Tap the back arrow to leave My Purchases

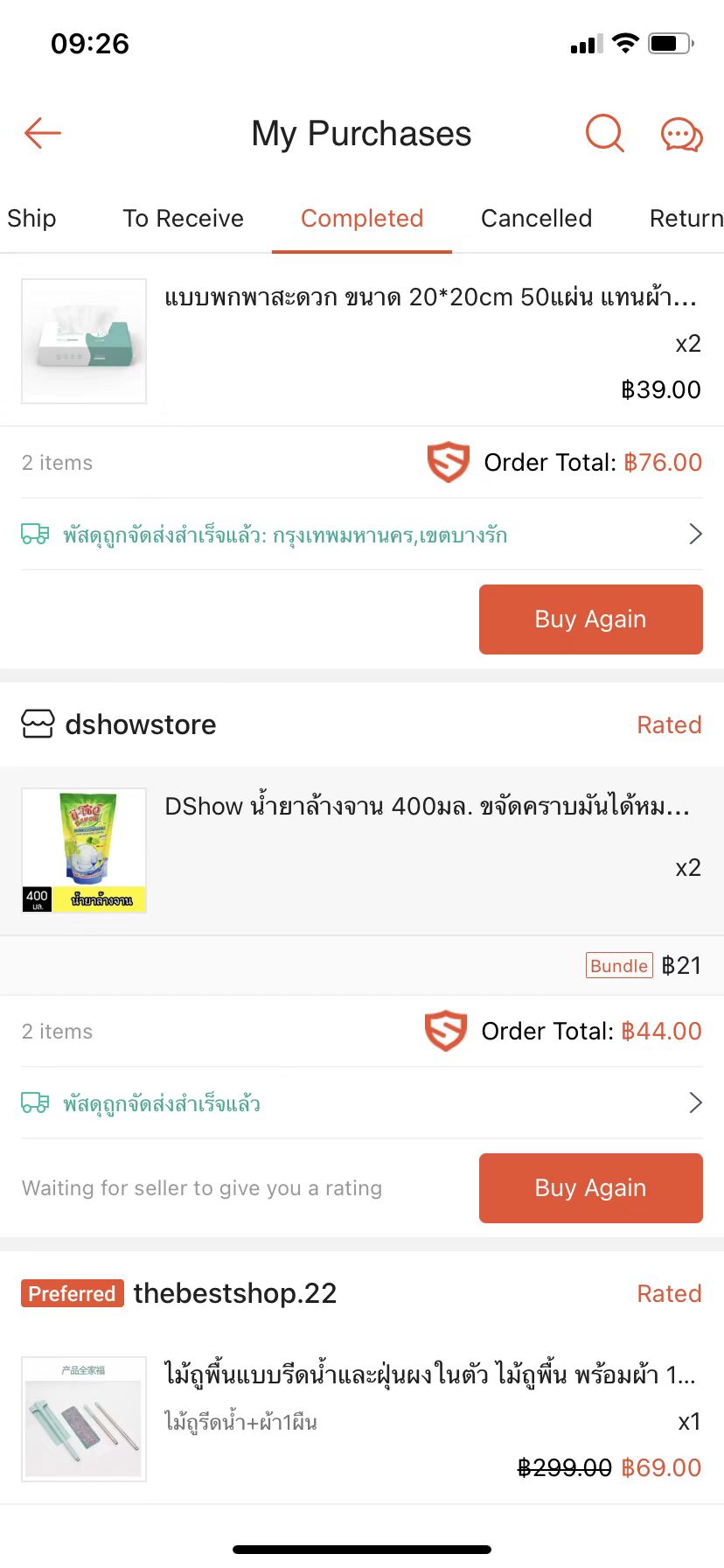point(41,133)
